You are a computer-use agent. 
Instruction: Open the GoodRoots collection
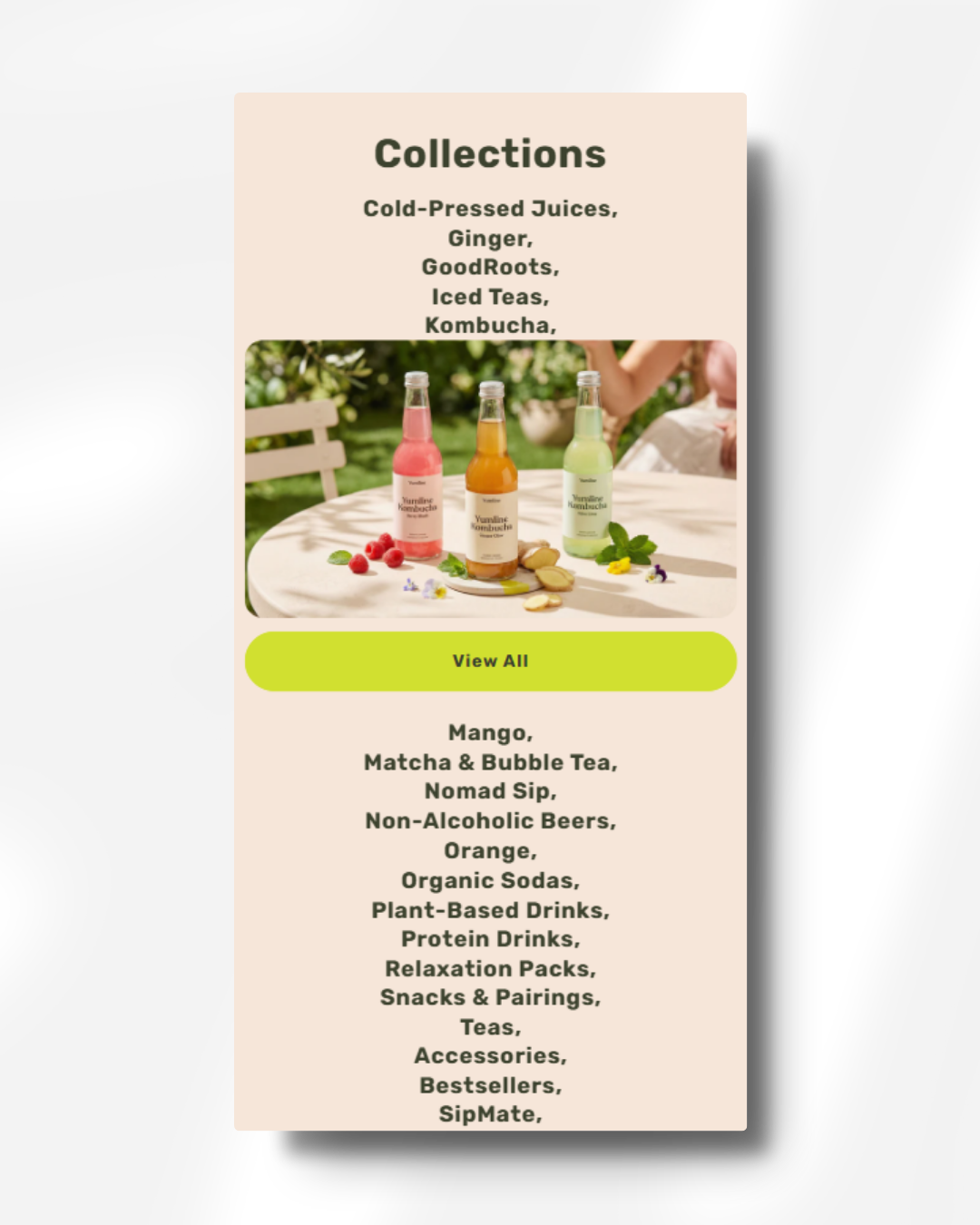[489, 268]
